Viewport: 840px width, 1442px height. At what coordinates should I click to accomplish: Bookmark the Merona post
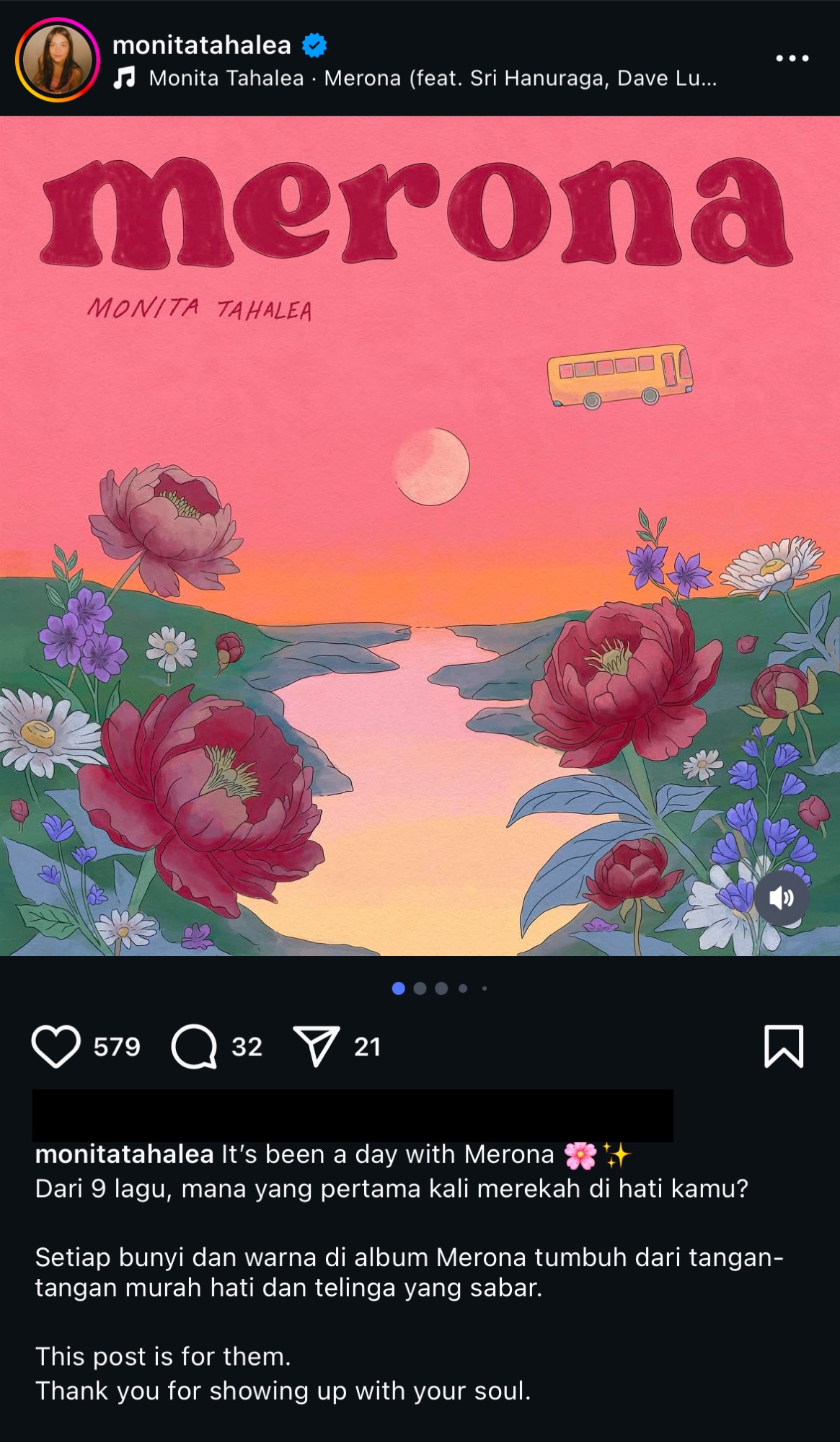pyautogui.click(x=783, y=1046)
